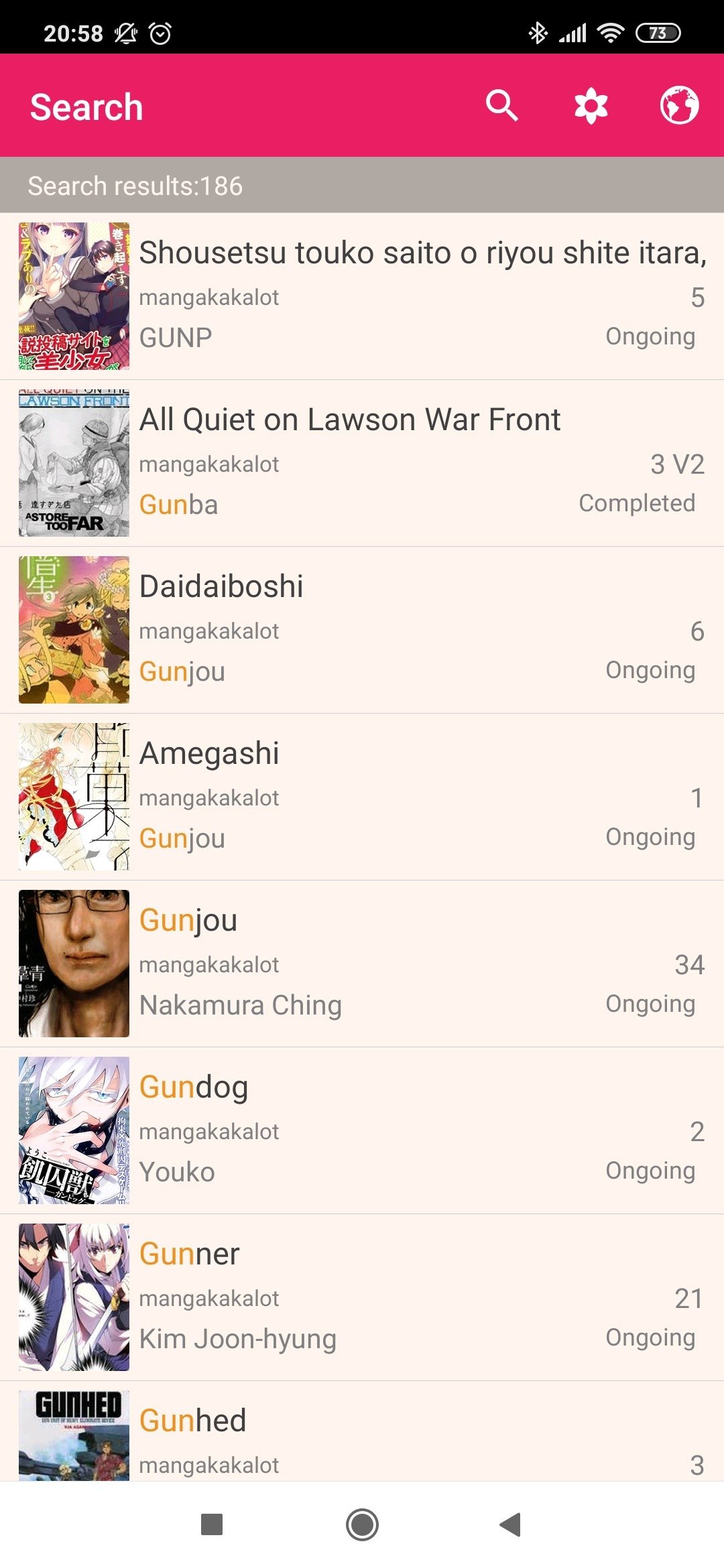The height and width of the screenshot is (1568, 724).
Task: Open the Gunhed result
Action: 362,1431
